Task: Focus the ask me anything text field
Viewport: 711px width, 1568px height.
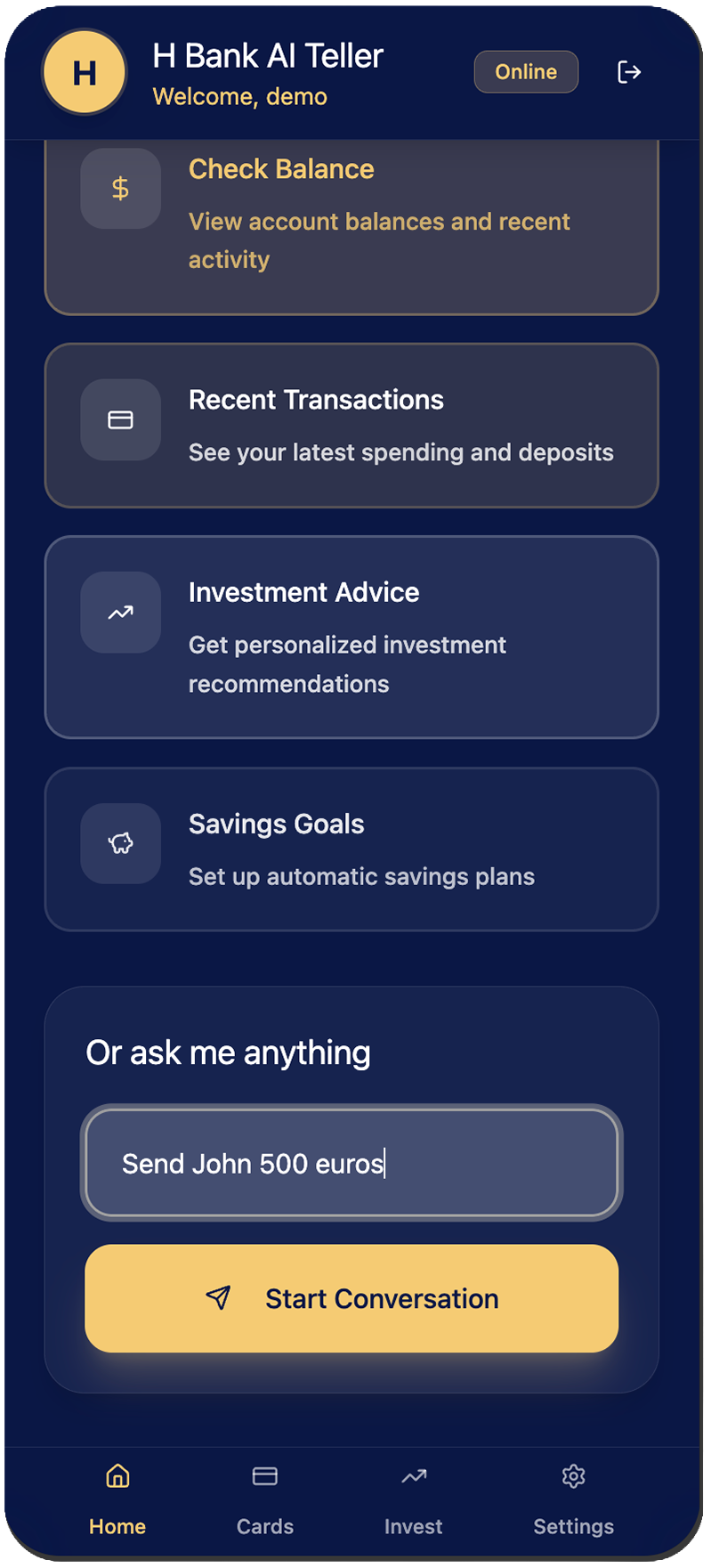Action: tap(351, 1163)
